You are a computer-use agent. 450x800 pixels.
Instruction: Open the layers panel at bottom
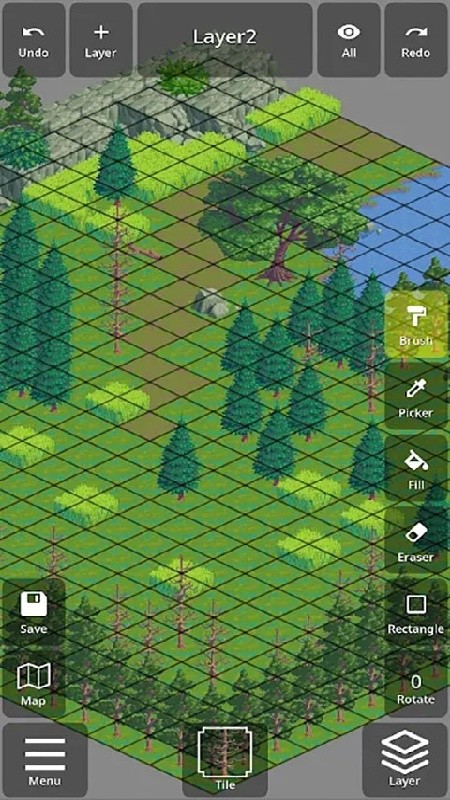(405, 760)
